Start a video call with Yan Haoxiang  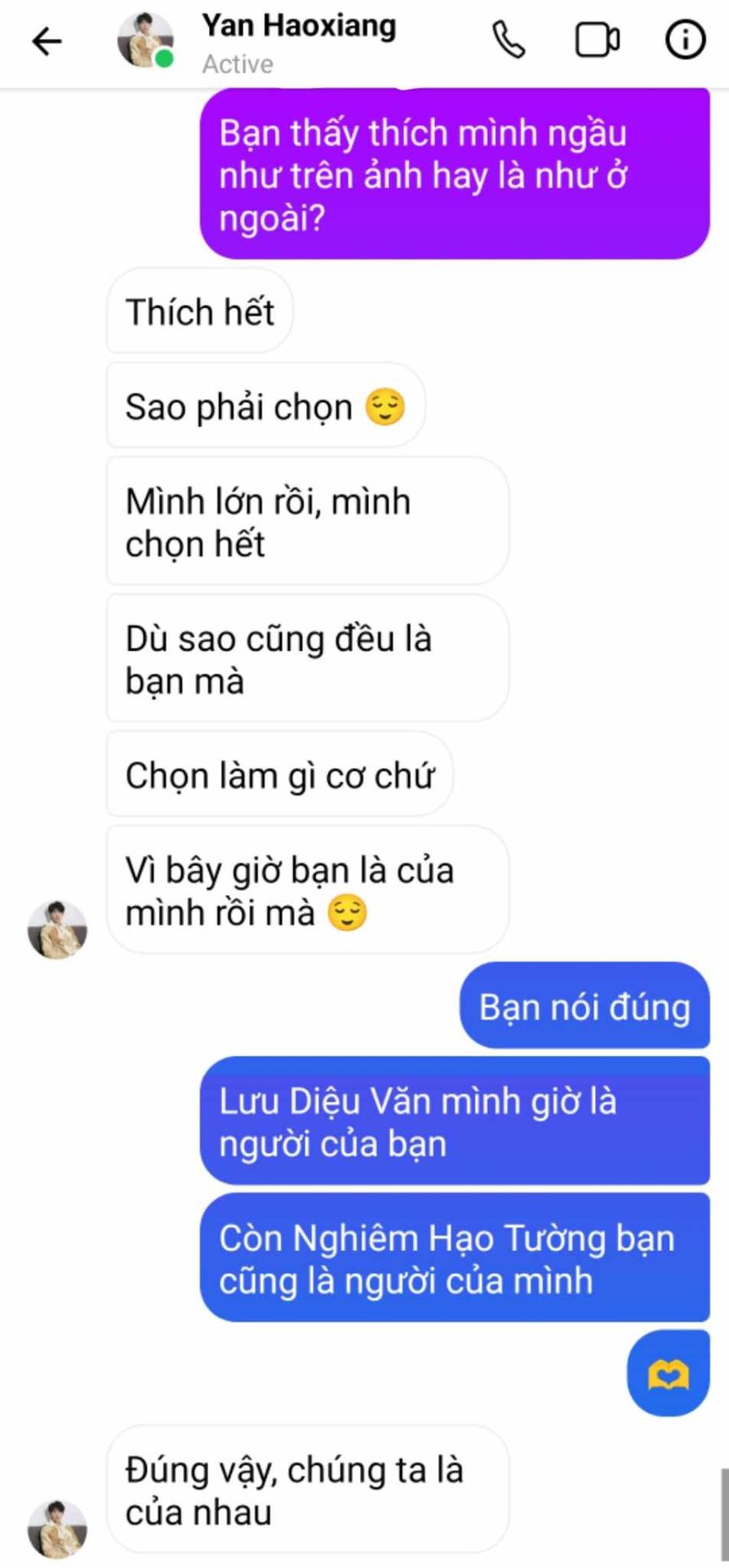click(x=598, y=40)
